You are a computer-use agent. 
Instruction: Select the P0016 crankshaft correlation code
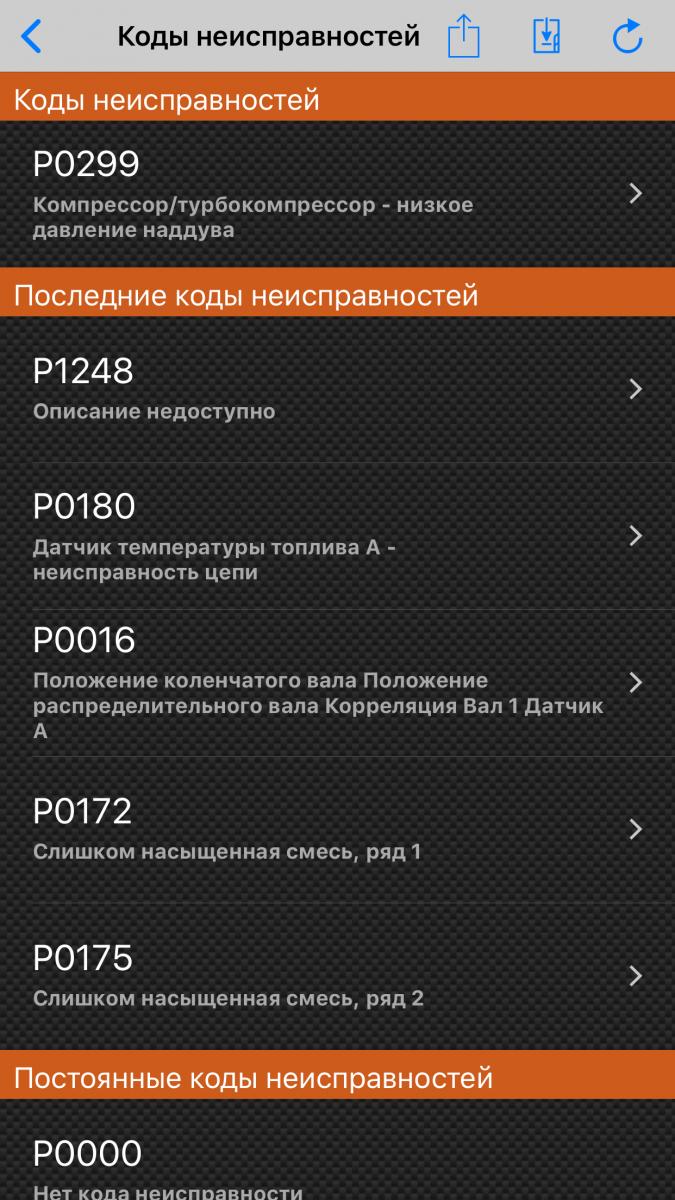click(337, 683)
